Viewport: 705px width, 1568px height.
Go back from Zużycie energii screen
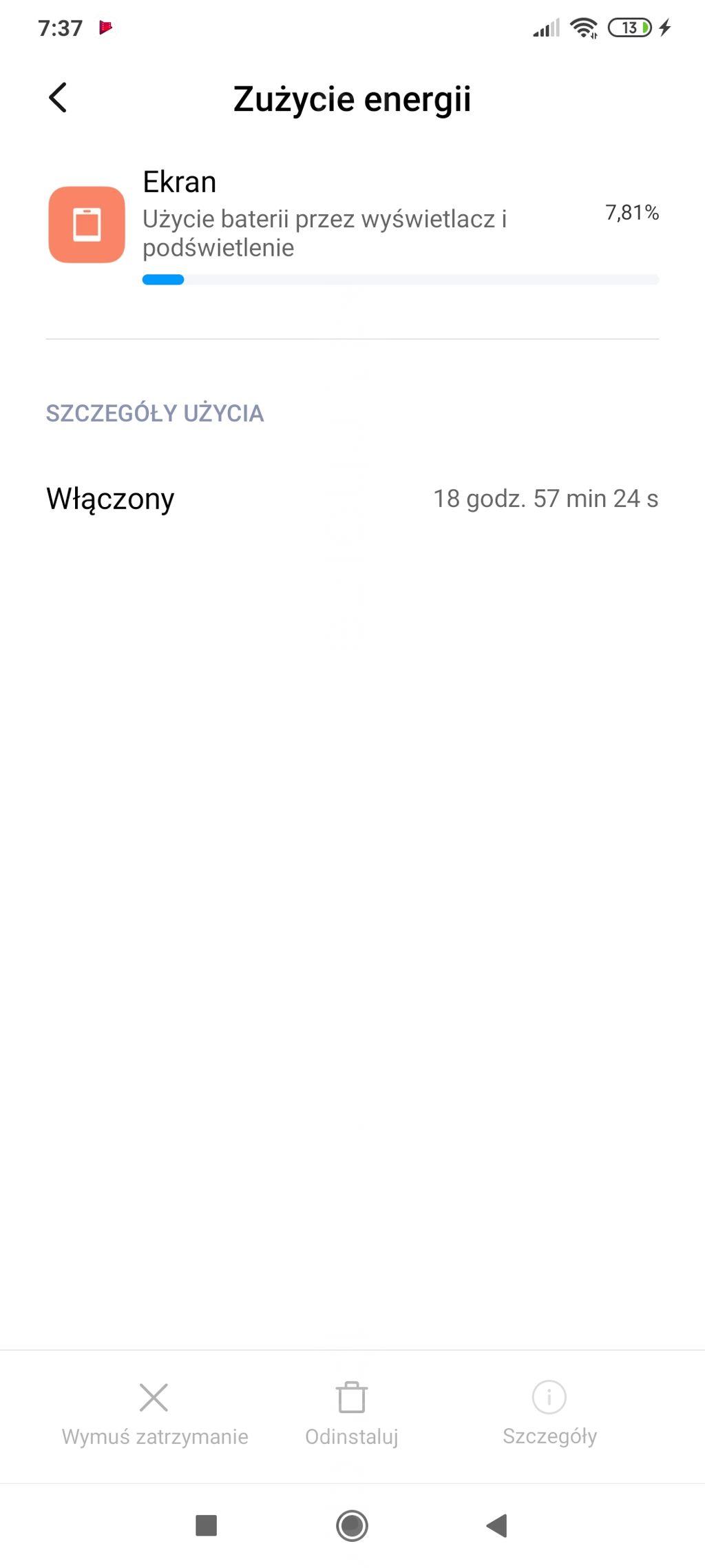[59, 98]
